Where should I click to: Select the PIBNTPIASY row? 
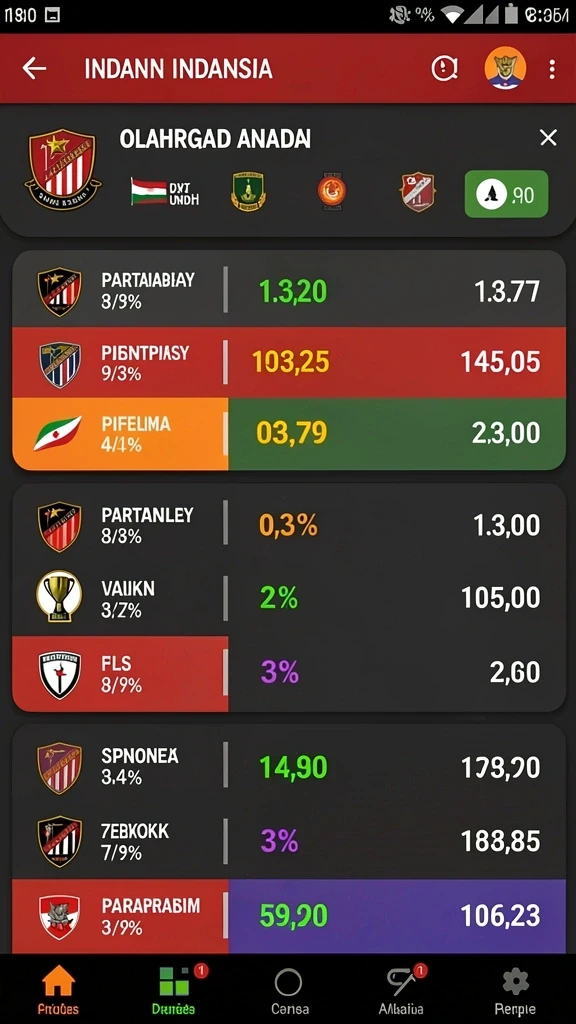[x=289, y=362]
